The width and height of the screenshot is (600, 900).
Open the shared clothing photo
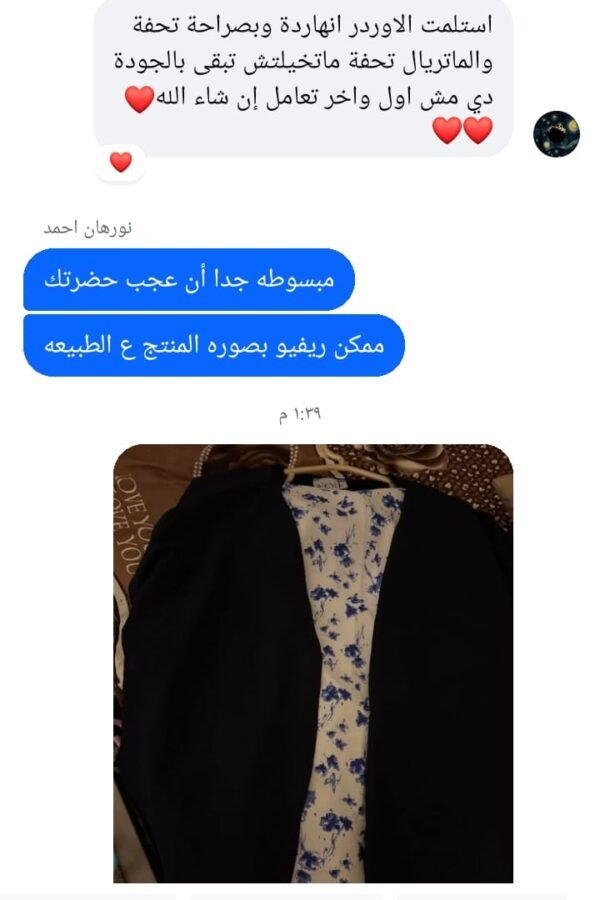pos(313,663)
